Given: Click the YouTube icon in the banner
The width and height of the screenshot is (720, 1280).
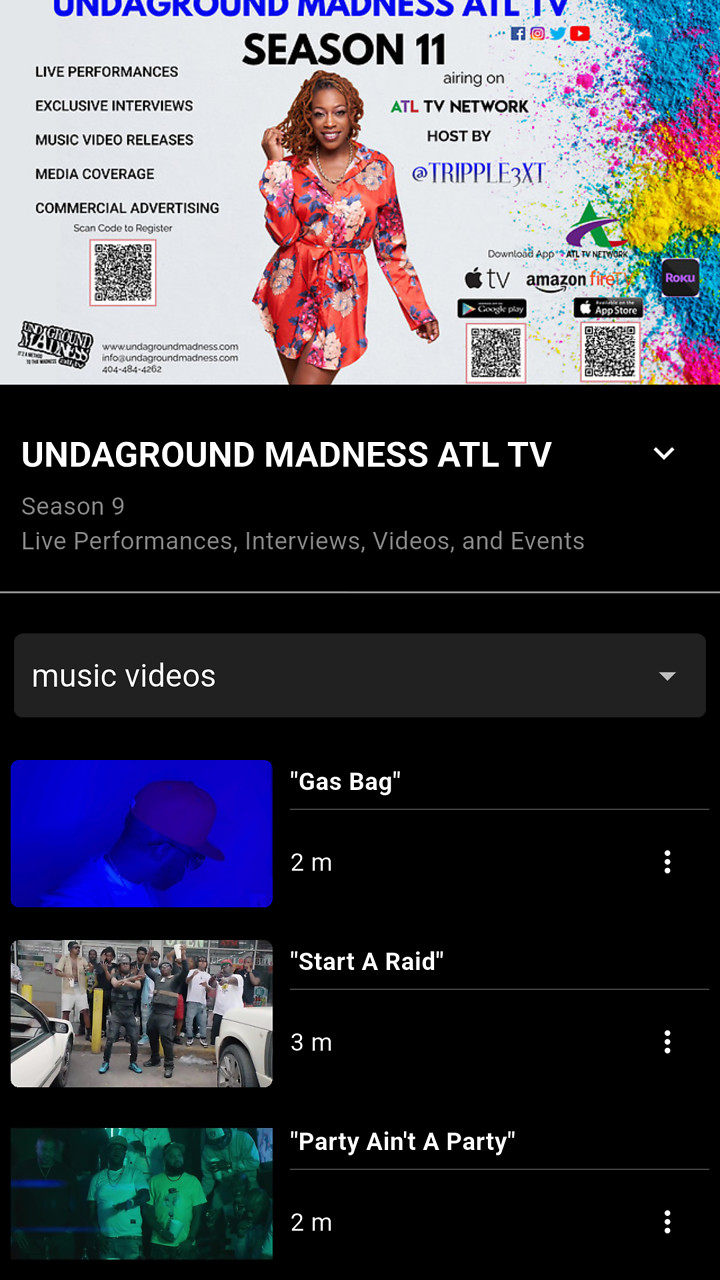Looking at the screenshot, I should click(x=580, y=33).
